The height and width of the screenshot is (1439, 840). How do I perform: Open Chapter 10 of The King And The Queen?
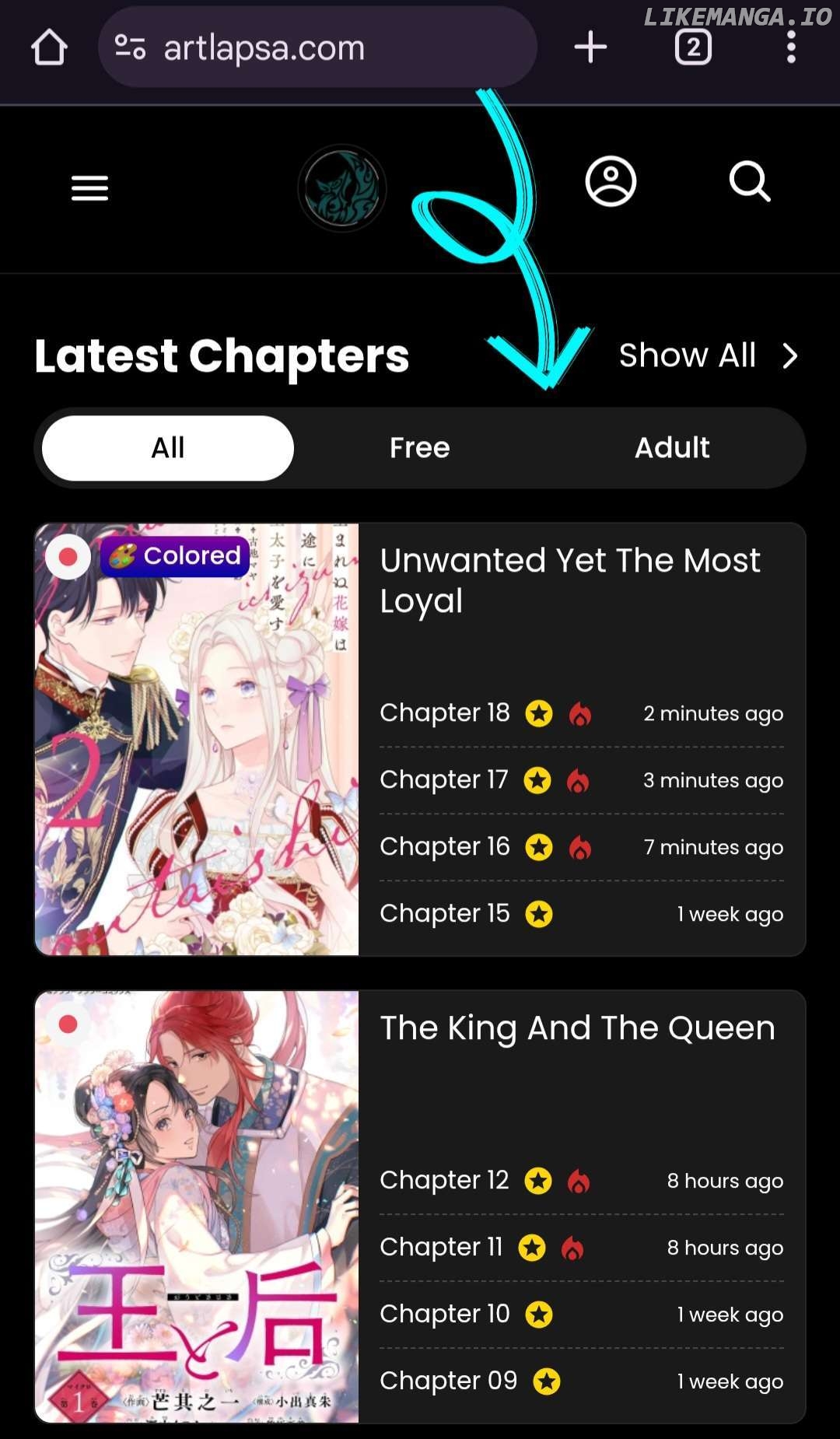(x=445, y=1314)
